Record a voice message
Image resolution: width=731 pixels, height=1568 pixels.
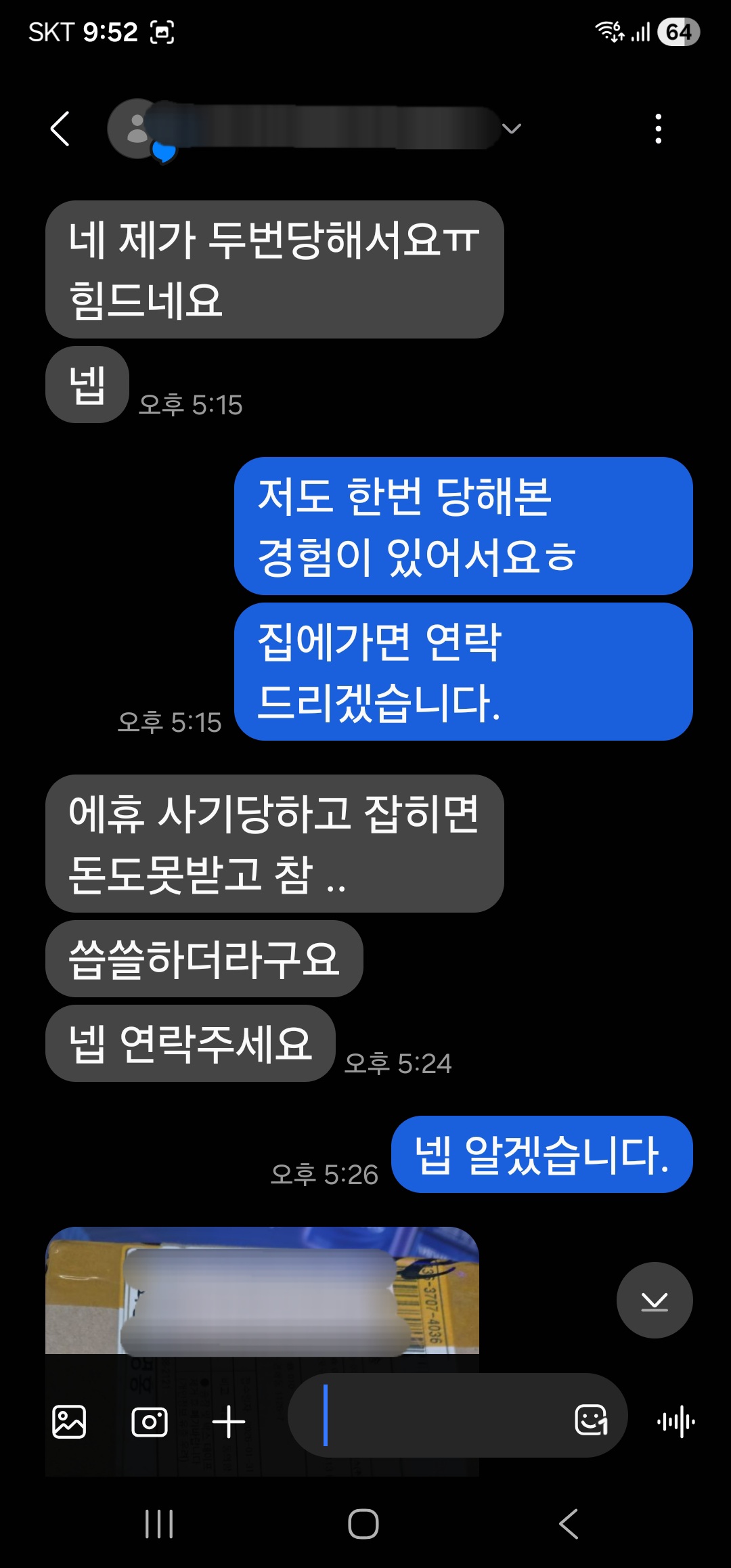tap(675, 1421)
